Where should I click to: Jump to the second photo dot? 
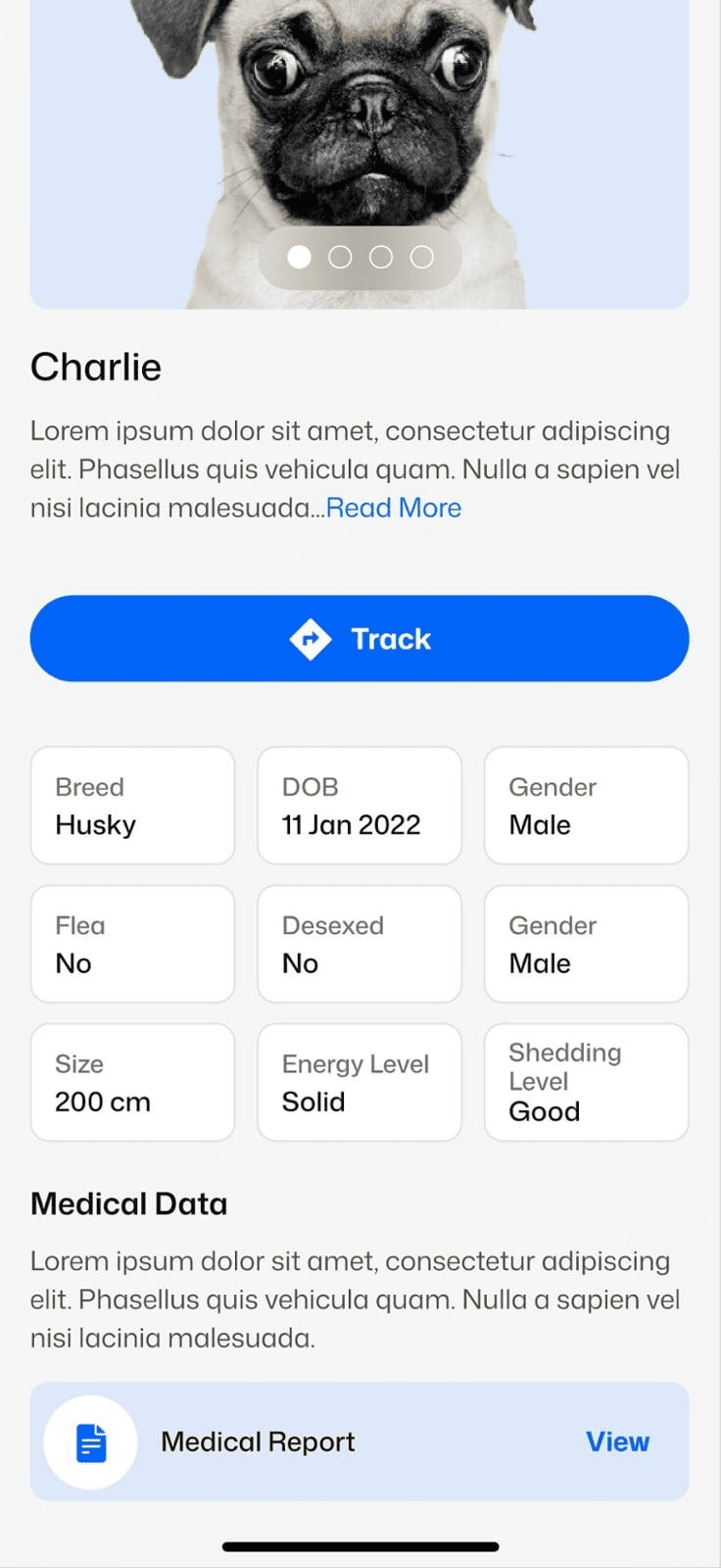[340, 257]
